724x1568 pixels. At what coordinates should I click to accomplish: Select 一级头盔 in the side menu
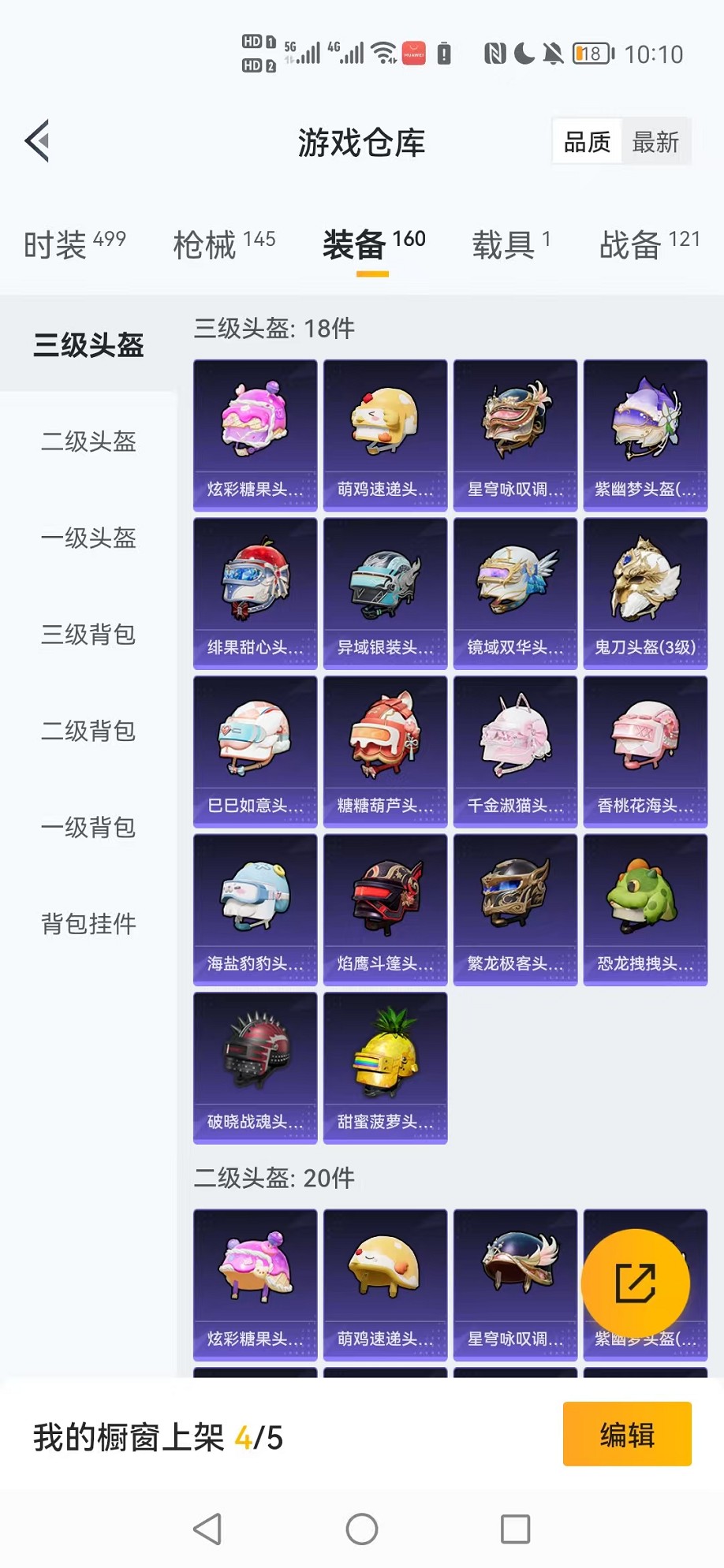[x=88, y=538]
